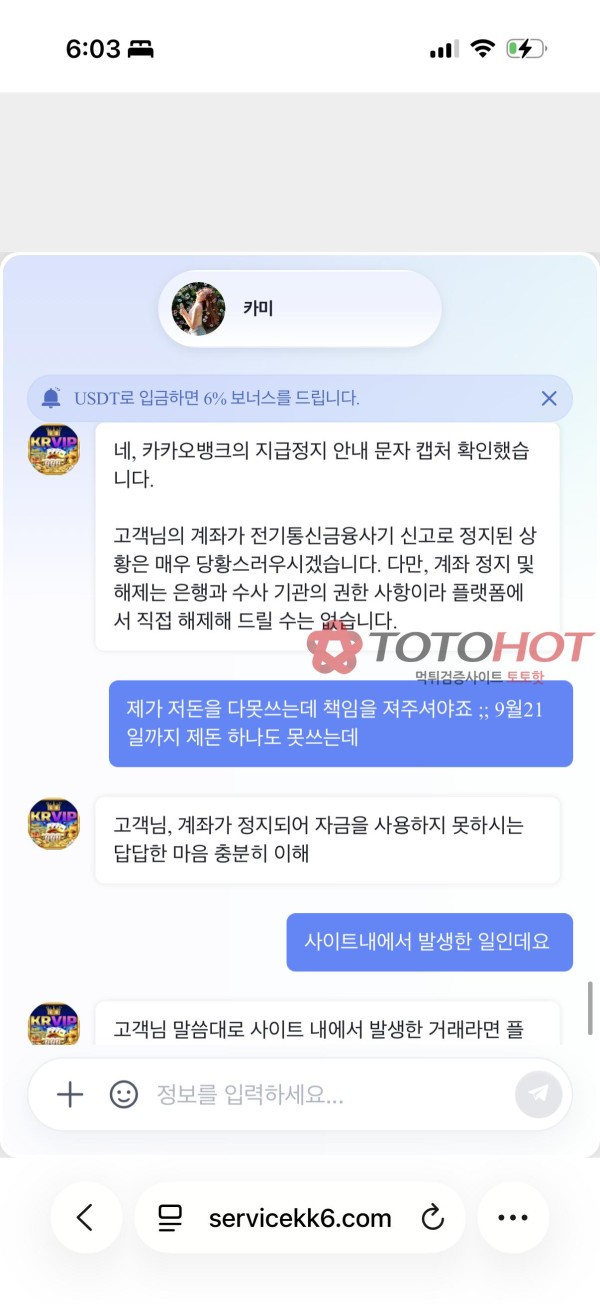Open the browser's more options menu
Image resolution: width=600 pixels, height=1304 pixels.
[x=513, y=1217]
